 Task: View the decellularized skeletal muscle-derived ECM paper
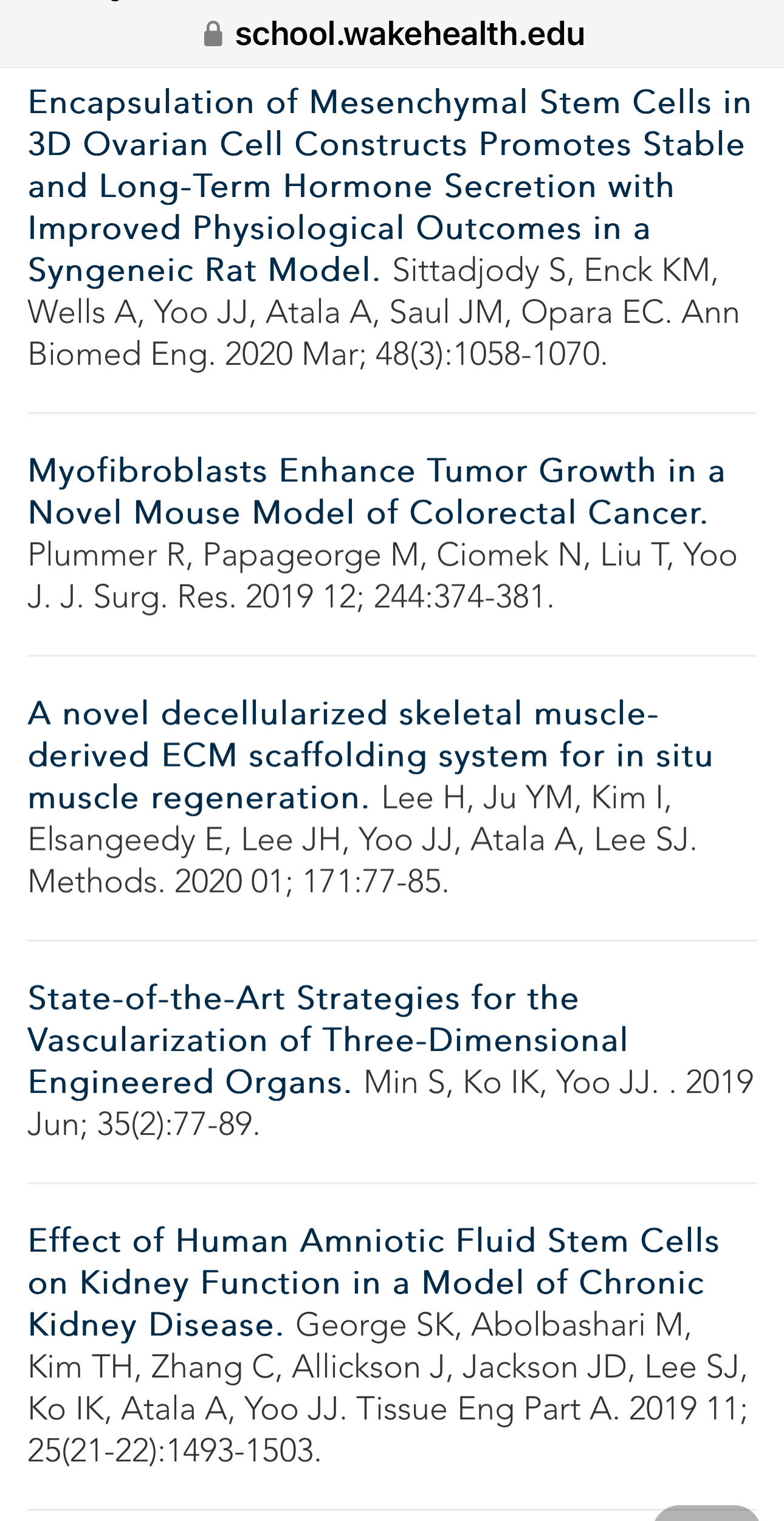click(370, 756)
